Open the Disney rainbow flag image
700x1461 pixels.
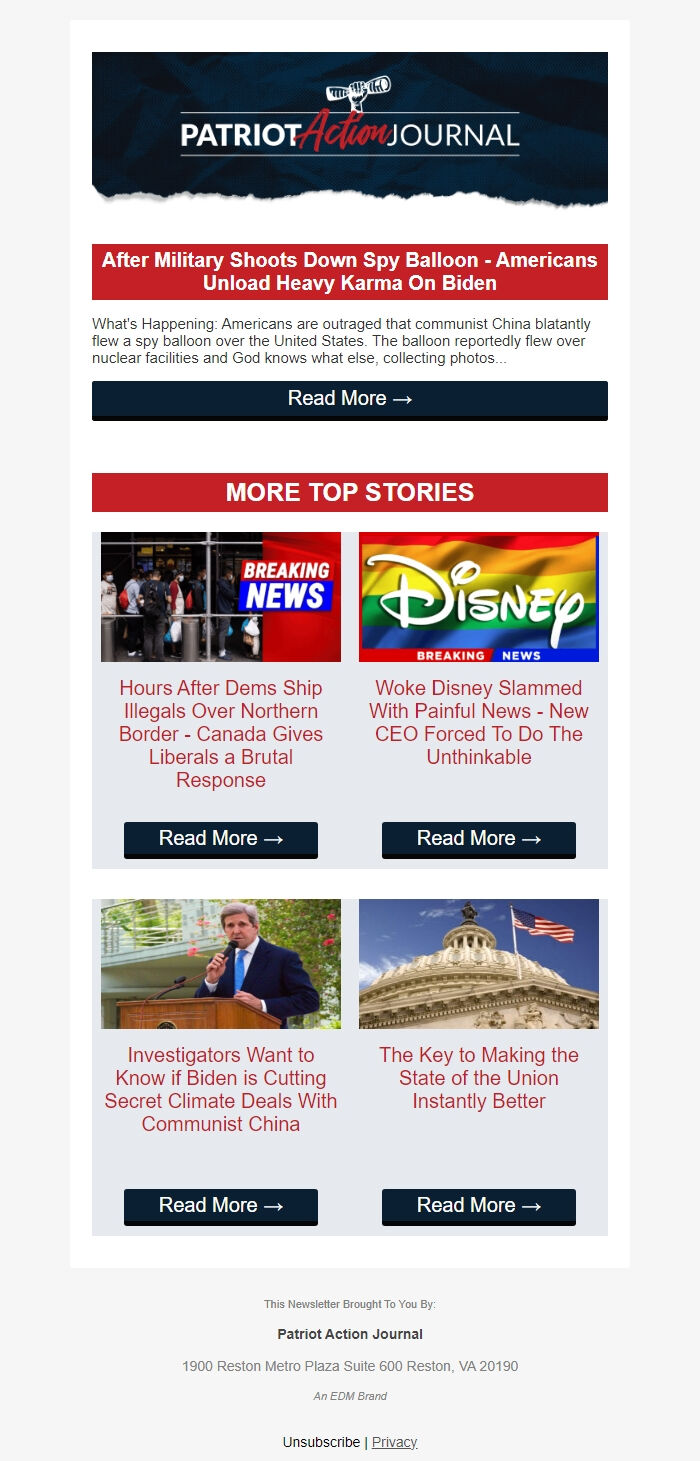point(479,597)
